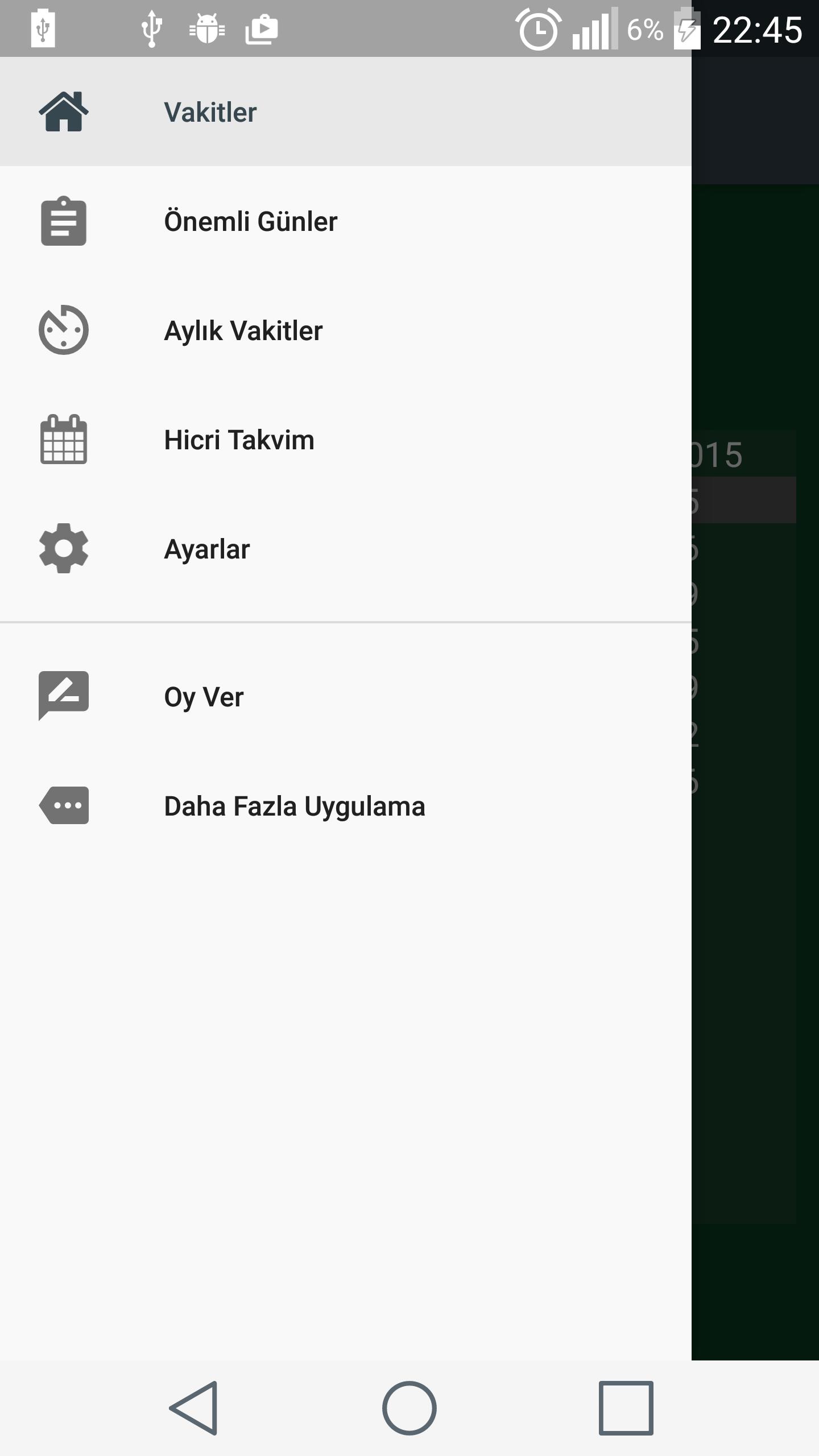Tap the clock icon next to Aylık Vakitler
819x1456 pixels.
point(64,329)
